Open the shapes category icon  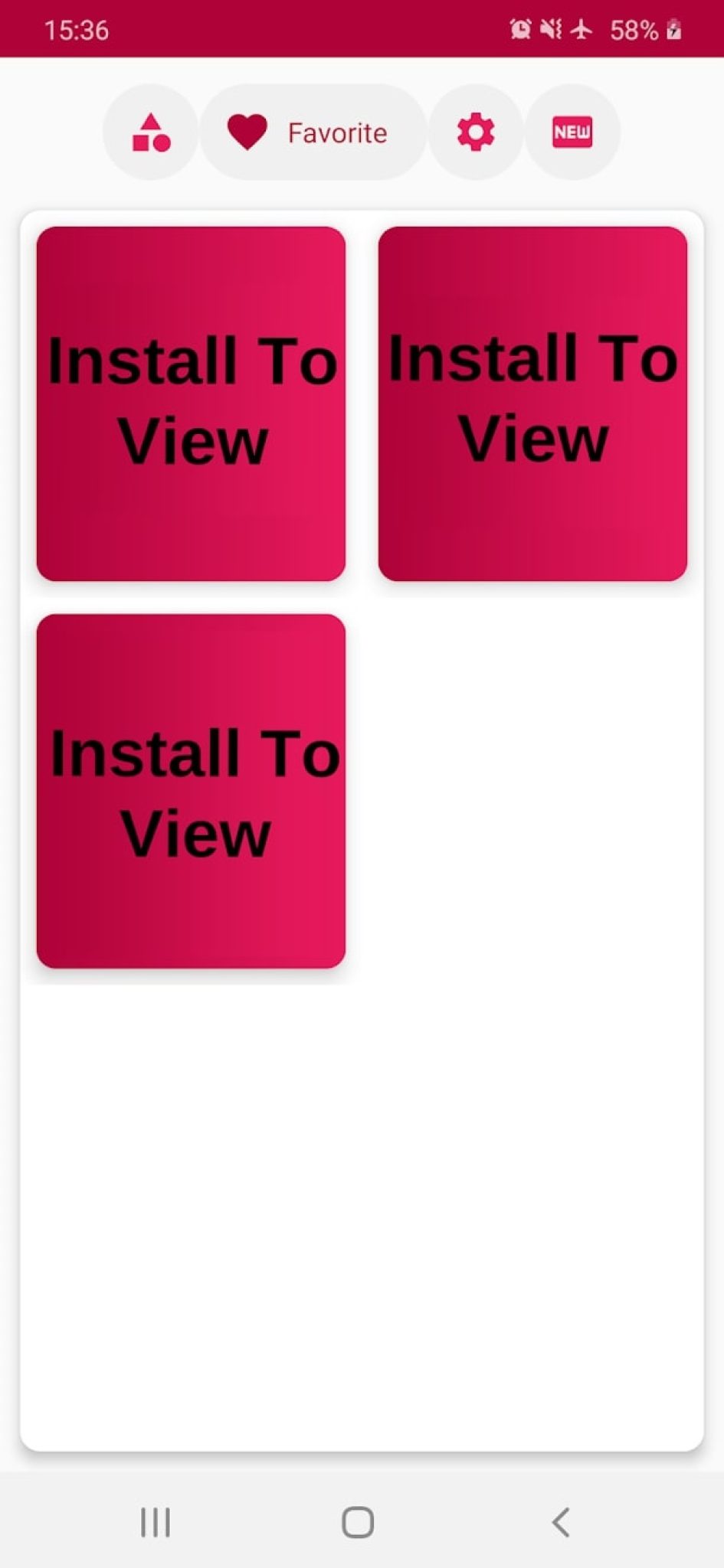(150, 132)
